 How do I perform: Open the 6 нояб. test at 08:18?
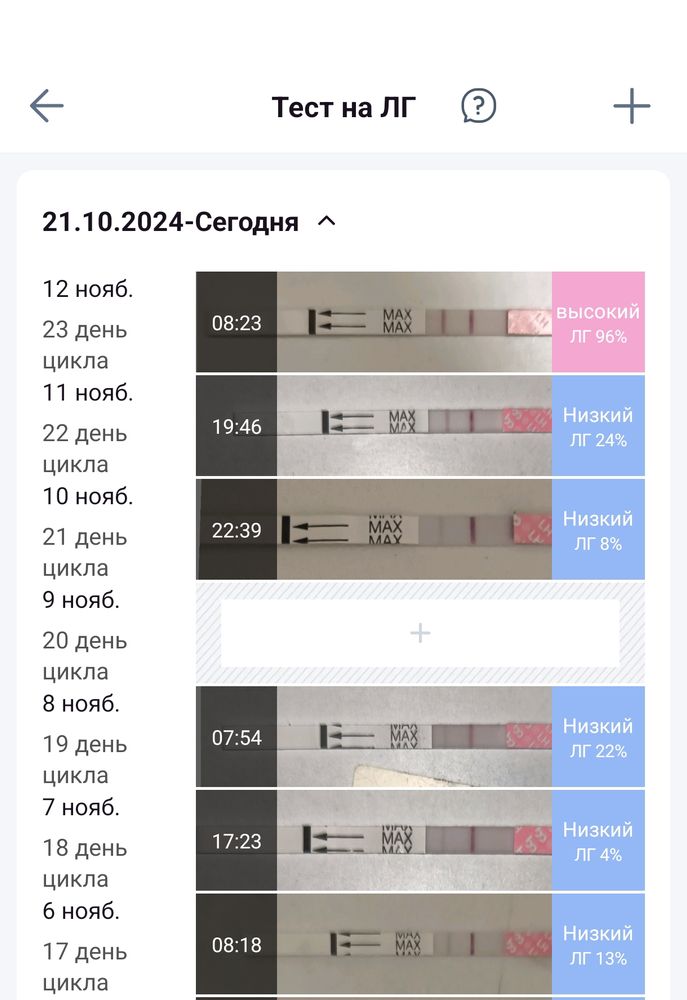(x=420, y=944)
